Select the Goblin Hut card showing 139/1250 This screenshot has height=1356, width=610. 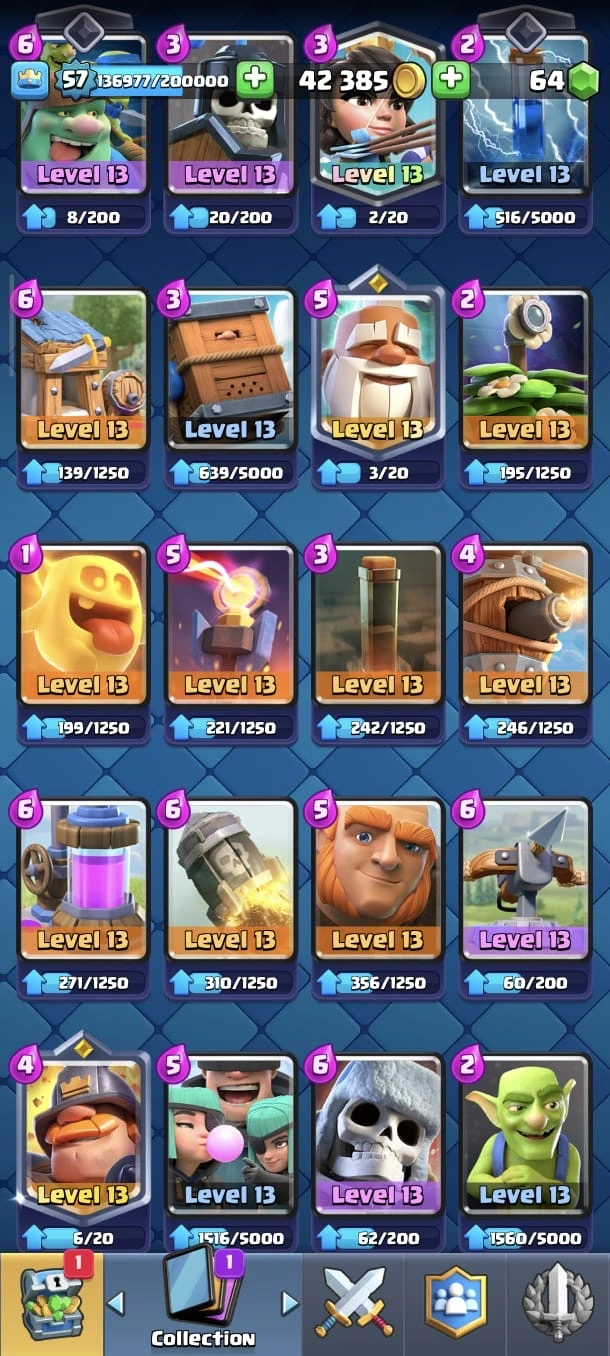[x=83, y=370]
